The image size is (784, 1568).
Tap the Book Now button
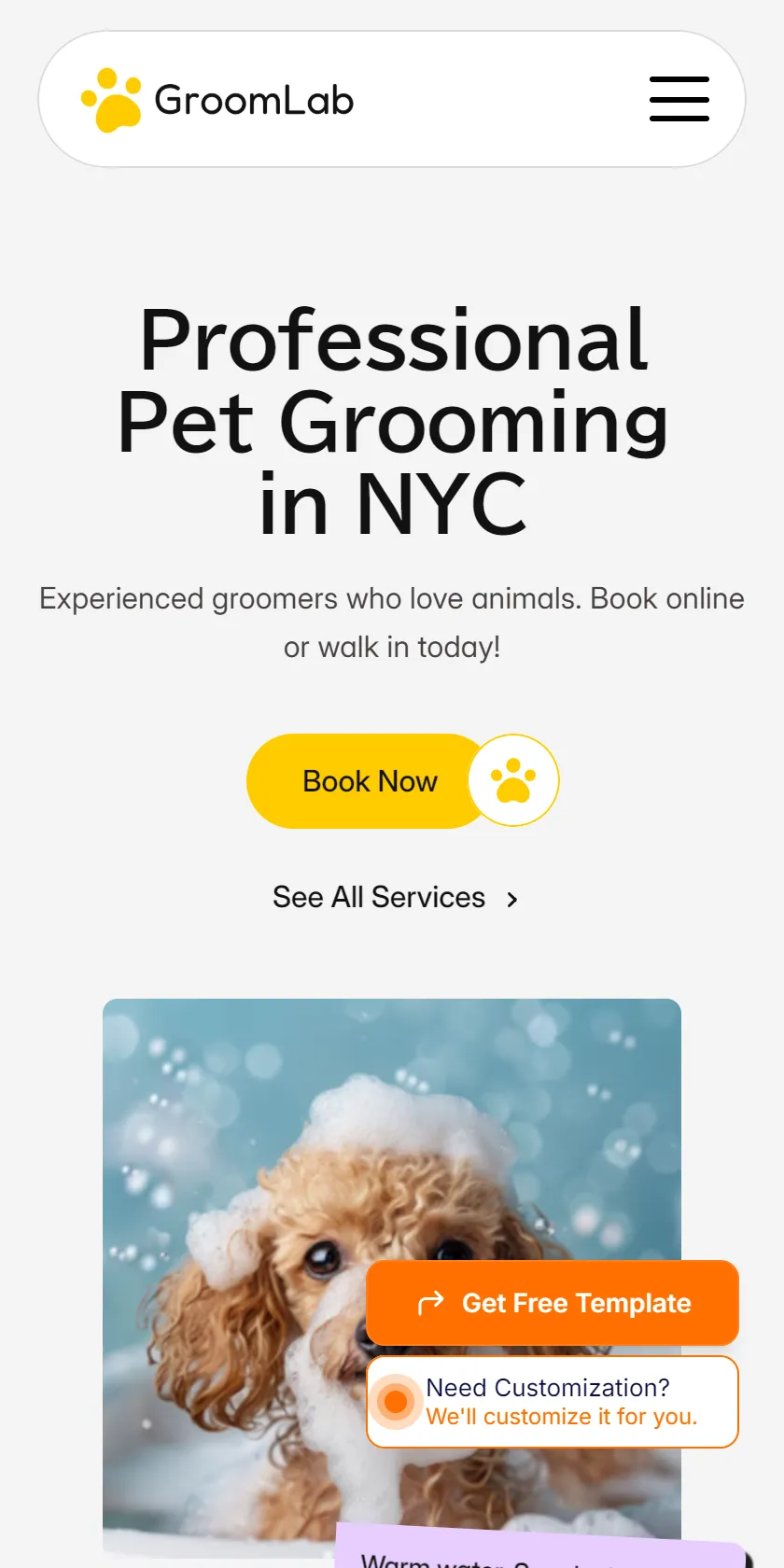[x=402, y=781]
